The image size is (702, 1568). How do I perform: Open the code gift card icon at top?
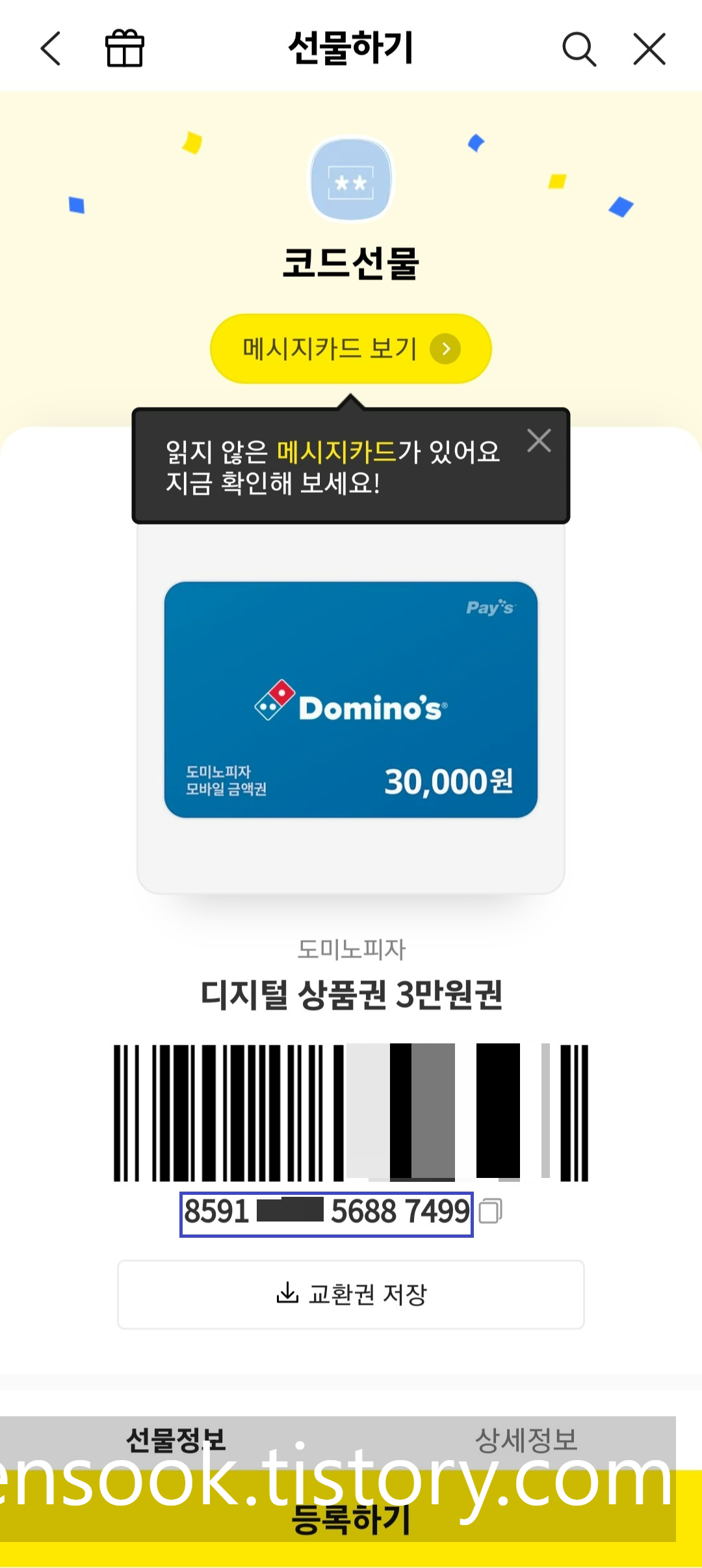(350, 181)
